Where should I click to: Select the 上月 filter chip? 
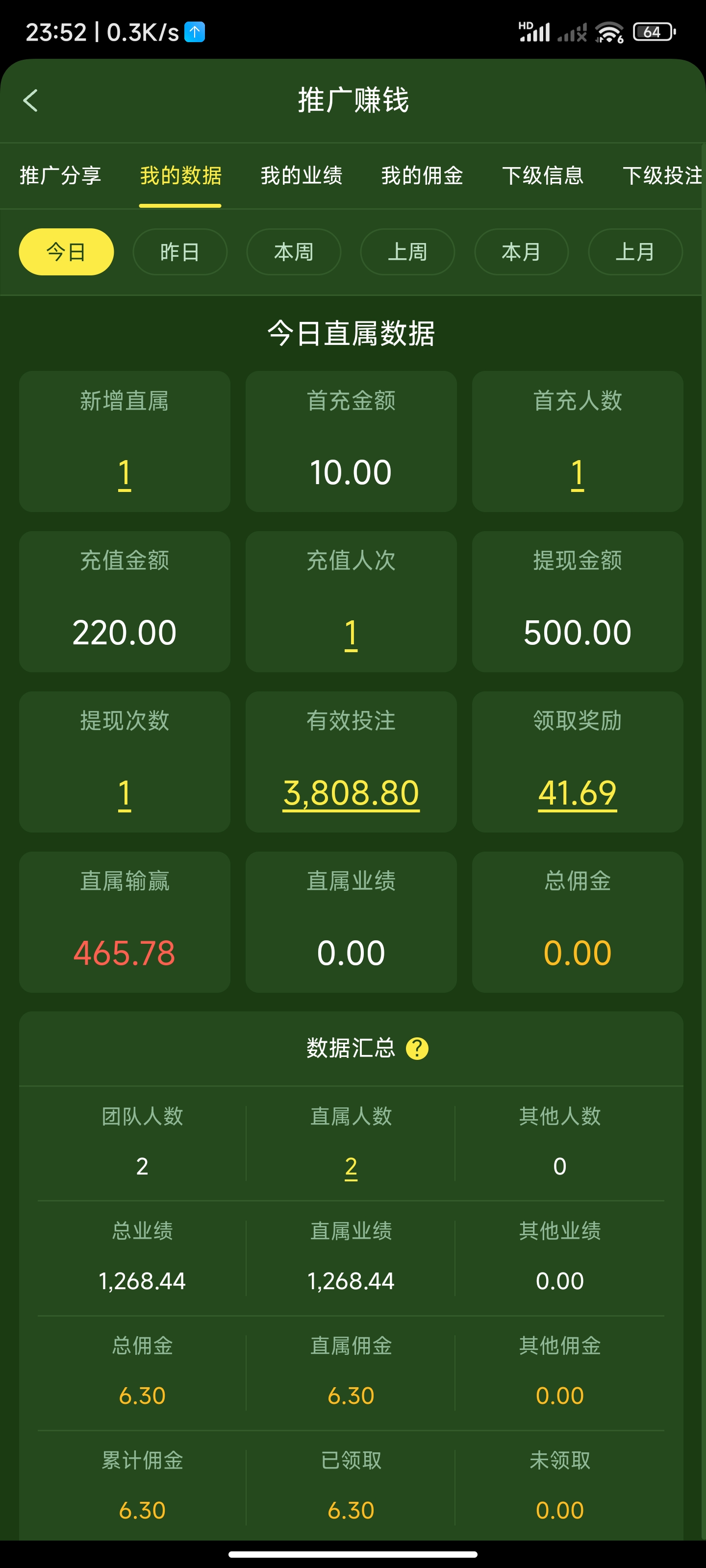tap(635, 252)
